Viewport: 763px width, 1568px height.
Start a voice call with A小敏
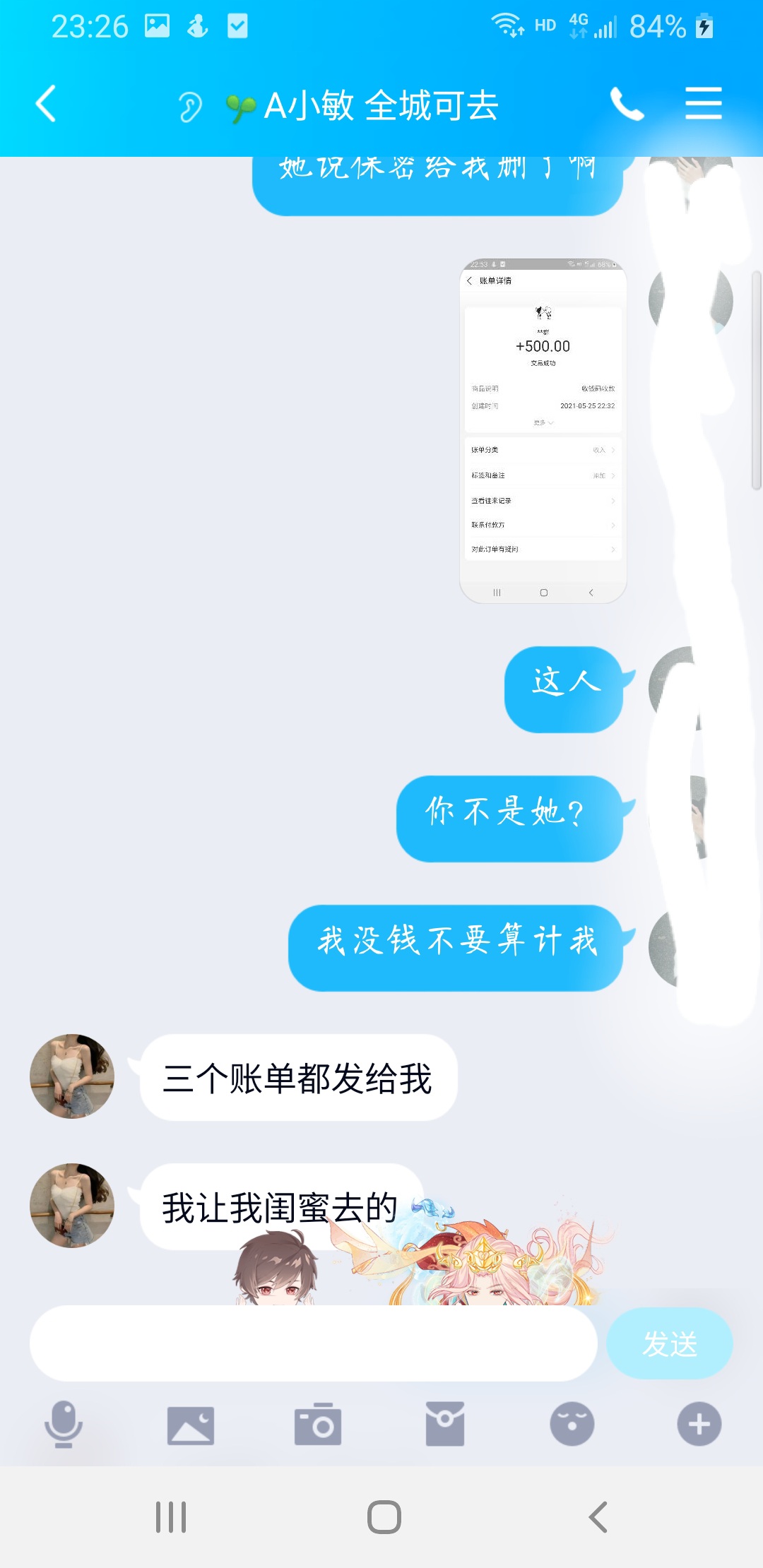click(x=627, y=105)
